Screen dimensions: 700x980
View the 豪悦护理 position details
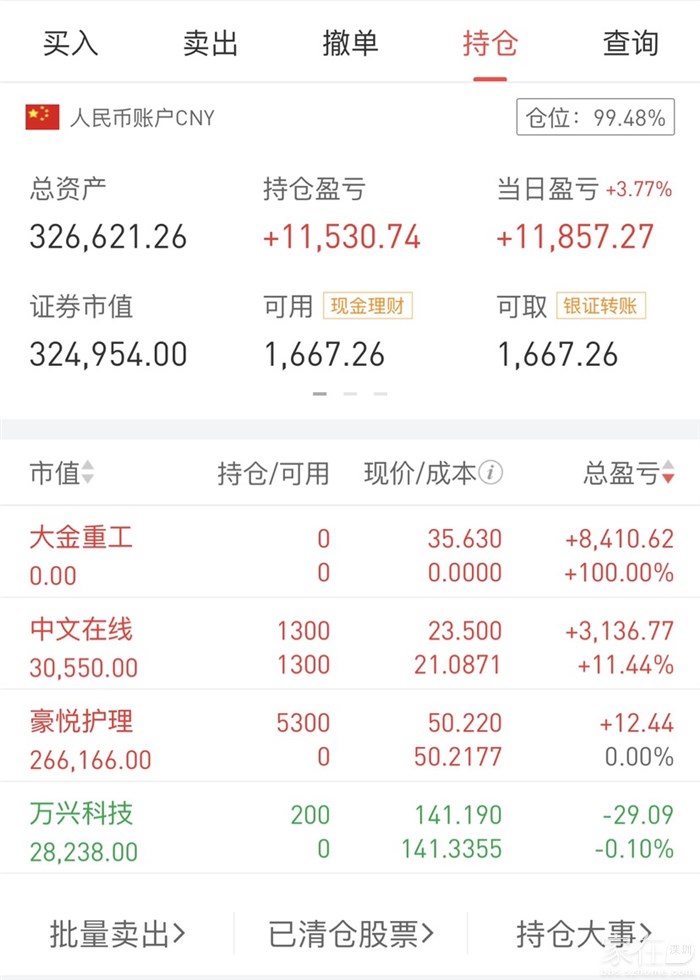(x=350, y=739)
